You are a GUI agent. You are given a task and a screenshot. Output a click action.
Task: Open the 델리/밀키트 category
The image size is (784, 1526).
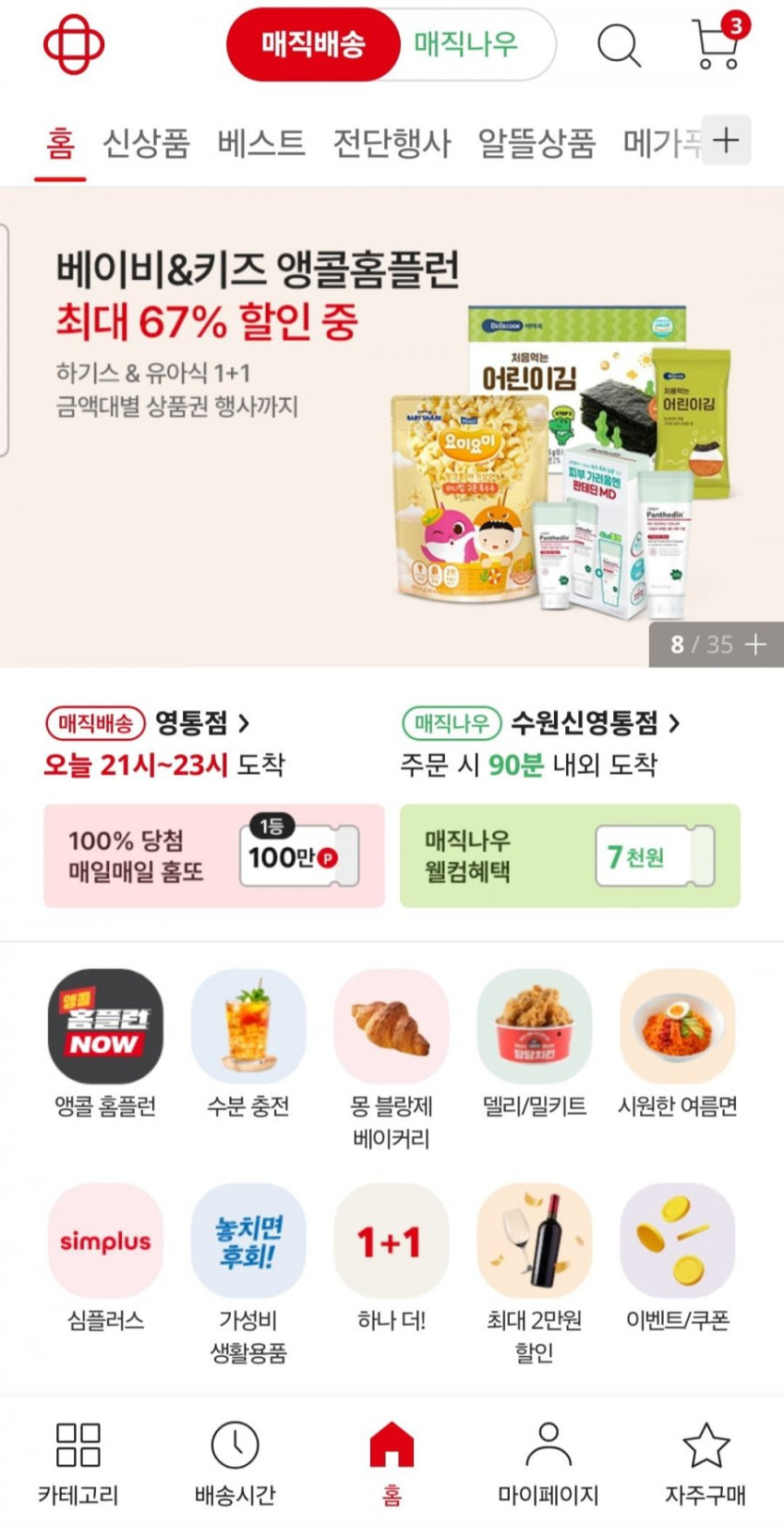pyautogui.click(x=534, y=1044)
